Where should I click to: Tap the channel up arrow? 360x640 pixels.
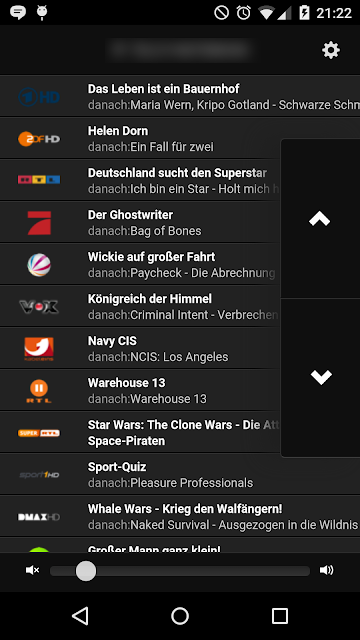pyautogui.click(x=320, y=219)
